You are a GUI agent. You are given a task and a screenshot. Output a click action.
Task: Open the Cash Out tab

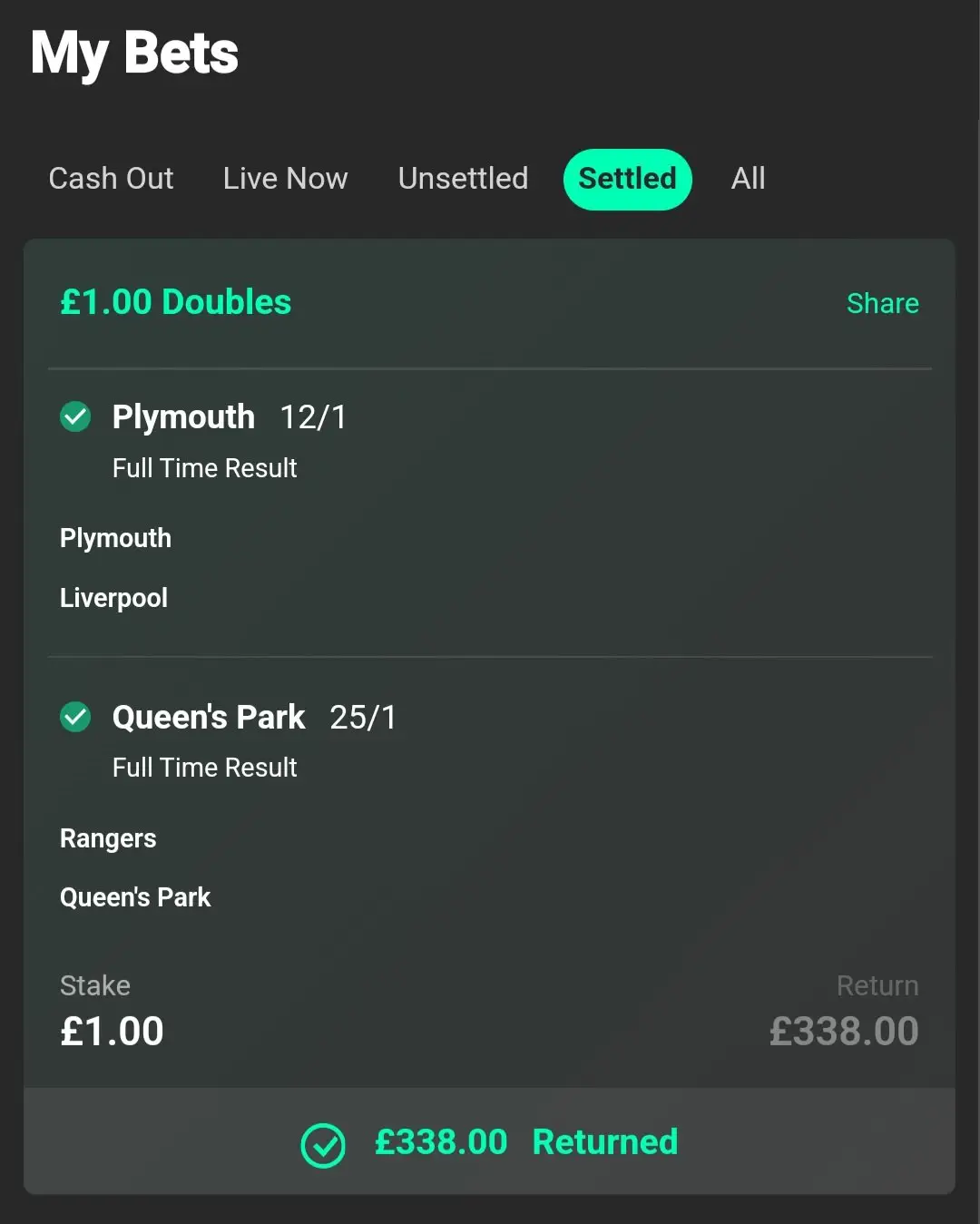tap(112, 179)
